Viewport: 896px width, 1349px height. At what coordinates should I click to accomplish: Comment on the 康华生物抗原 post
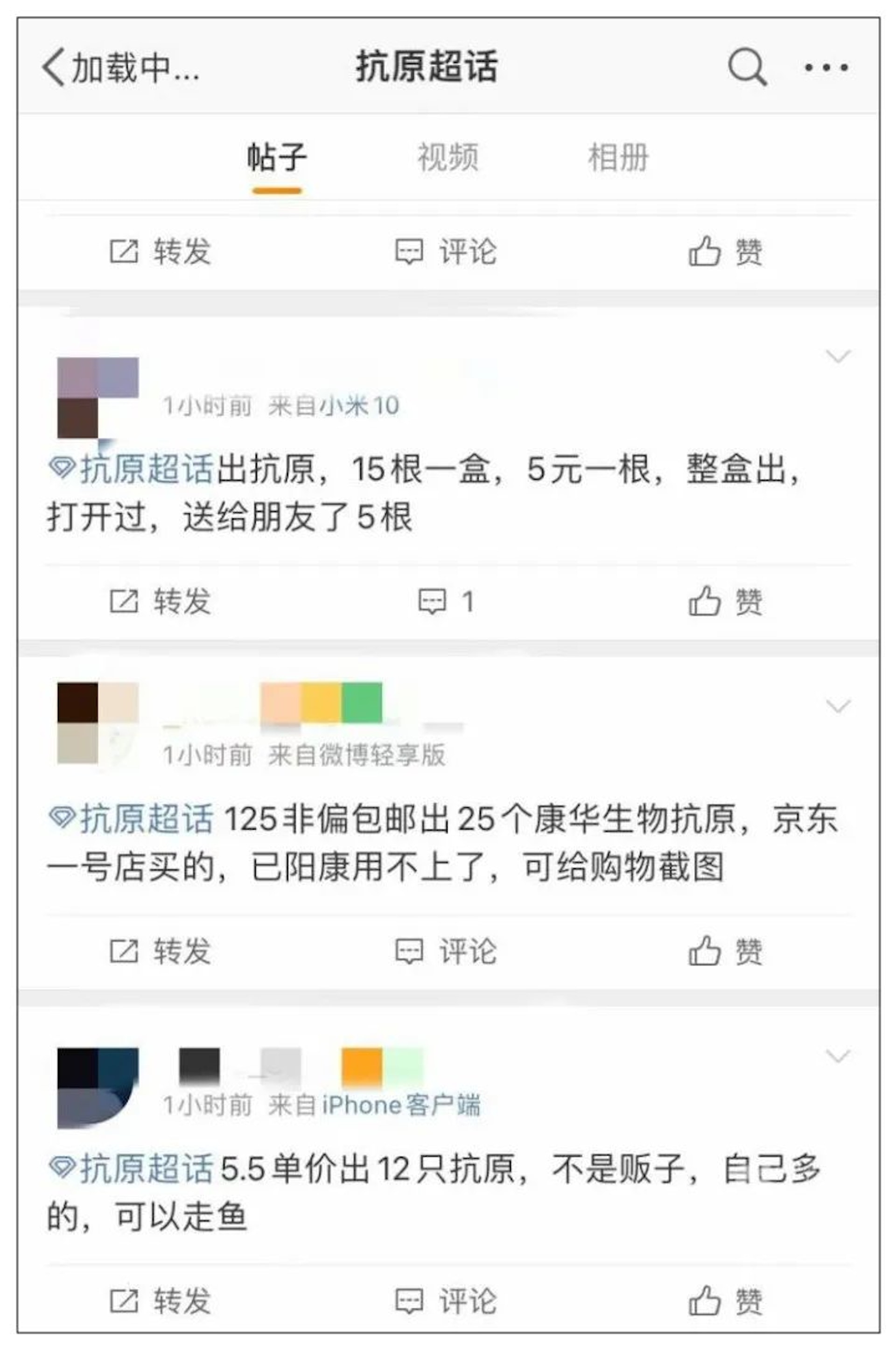coord(446,951)
